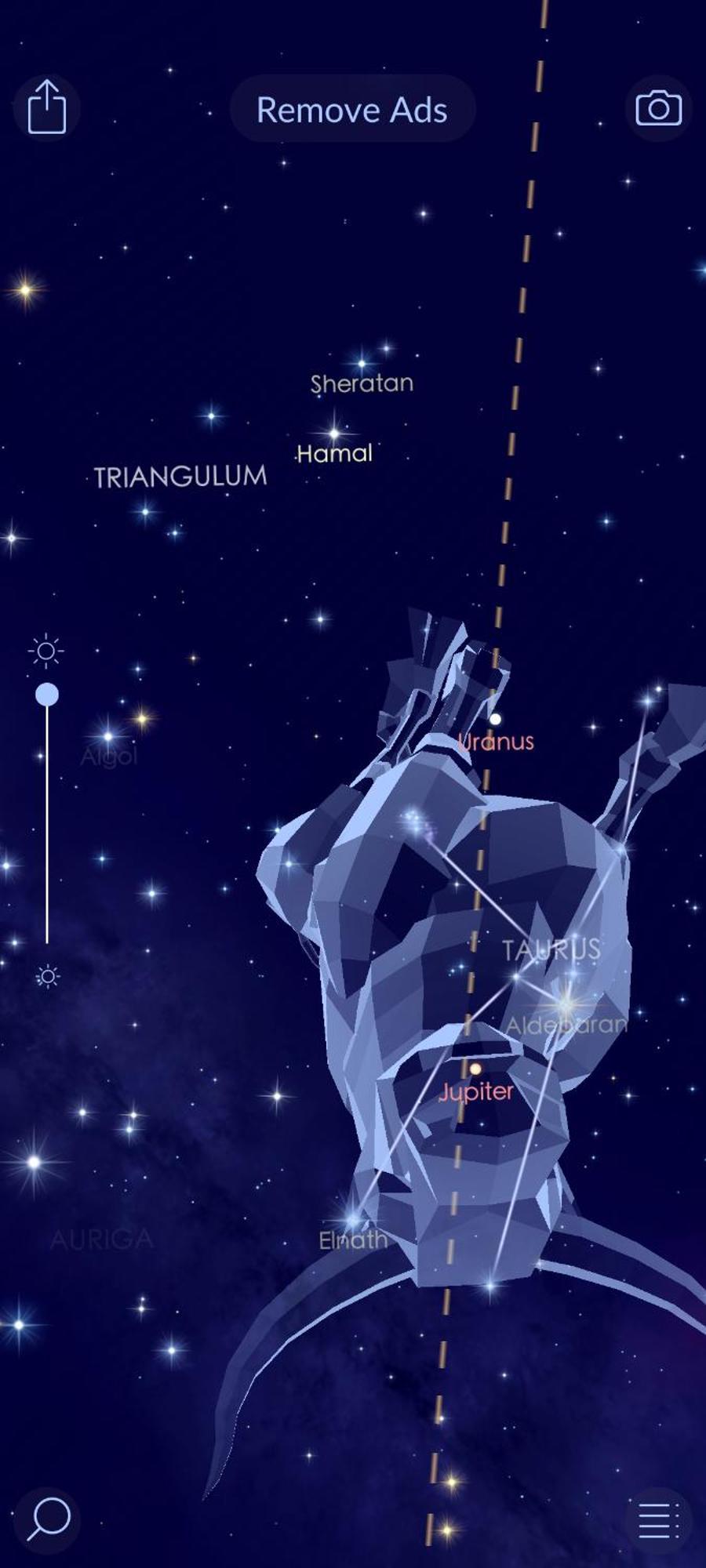This screenshot has width=706, height=1568.
Task: Select the Triangulum constellation label
Action: (x=180, y=477)
